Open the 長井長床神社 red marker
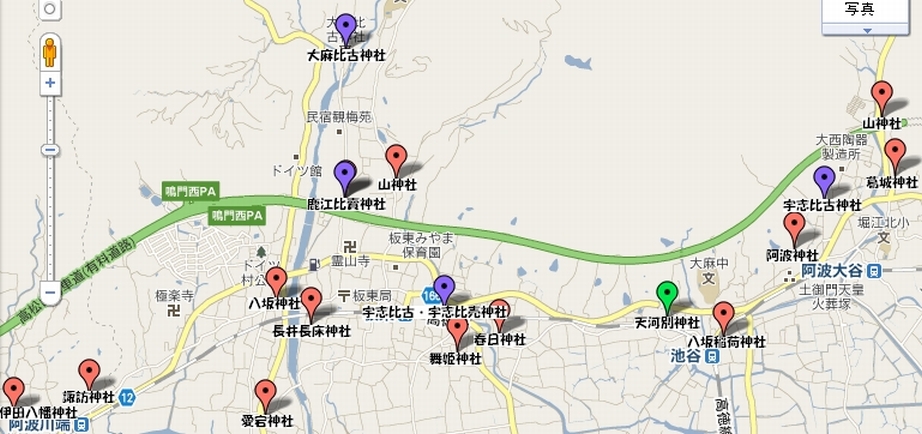The width and height of the screenshot is (922, 434). coord(311,300)
